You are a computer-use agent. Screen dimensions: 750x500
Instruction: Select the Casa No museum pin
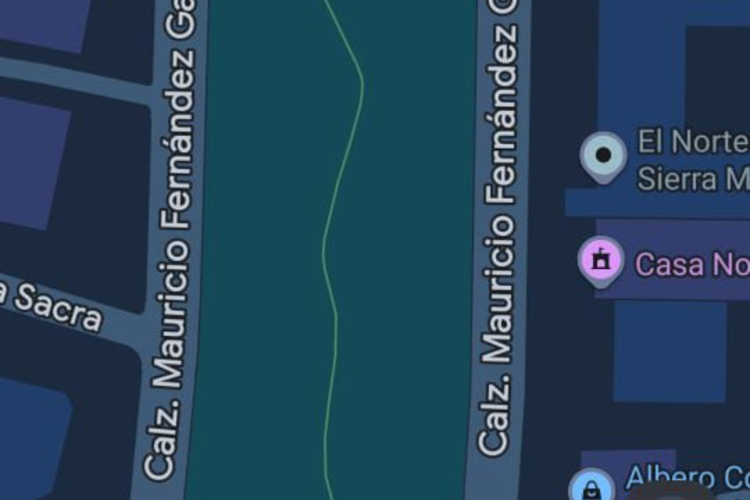pos(601,261)
